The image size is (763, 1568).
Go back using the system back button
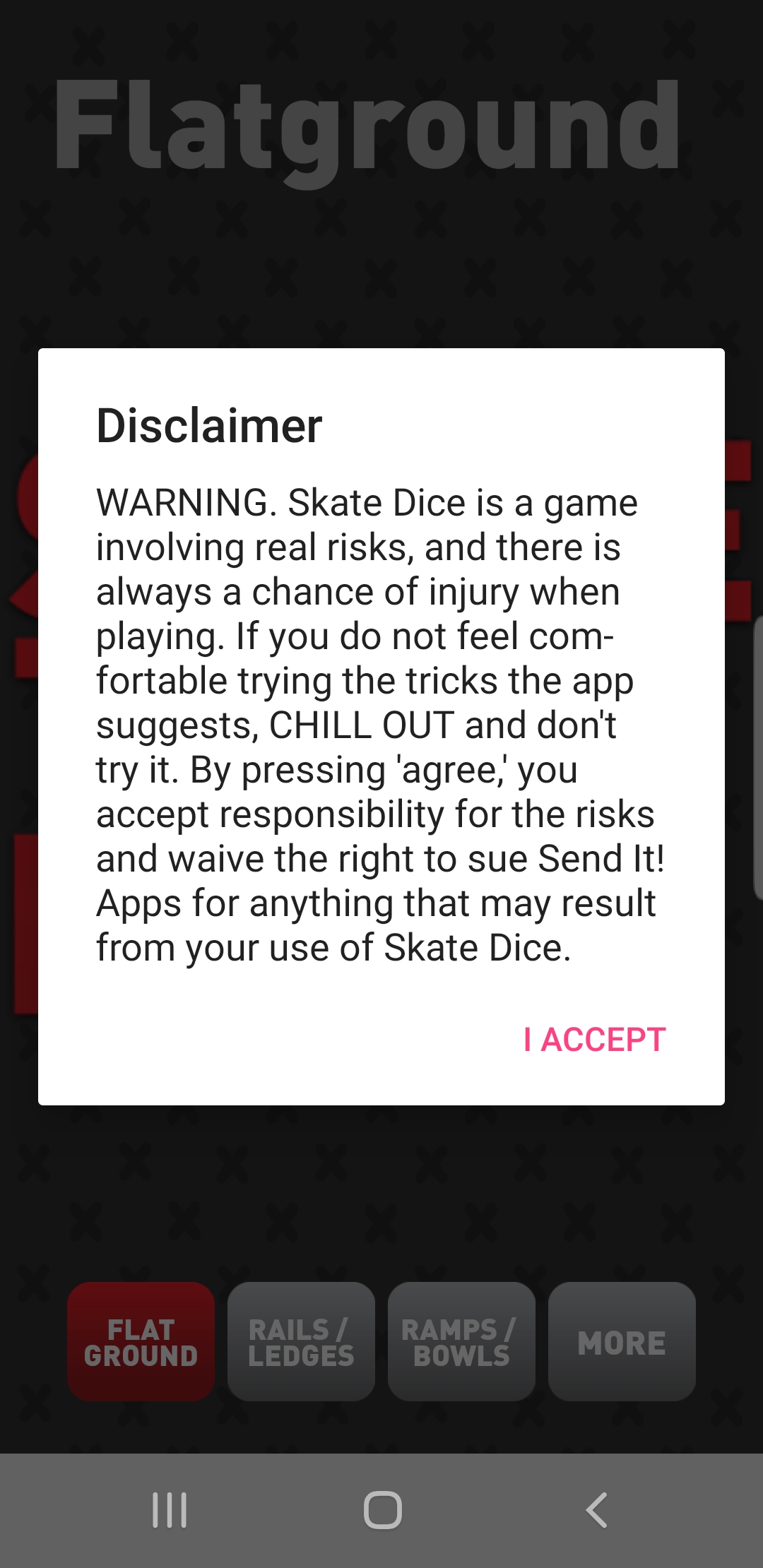597,1510
